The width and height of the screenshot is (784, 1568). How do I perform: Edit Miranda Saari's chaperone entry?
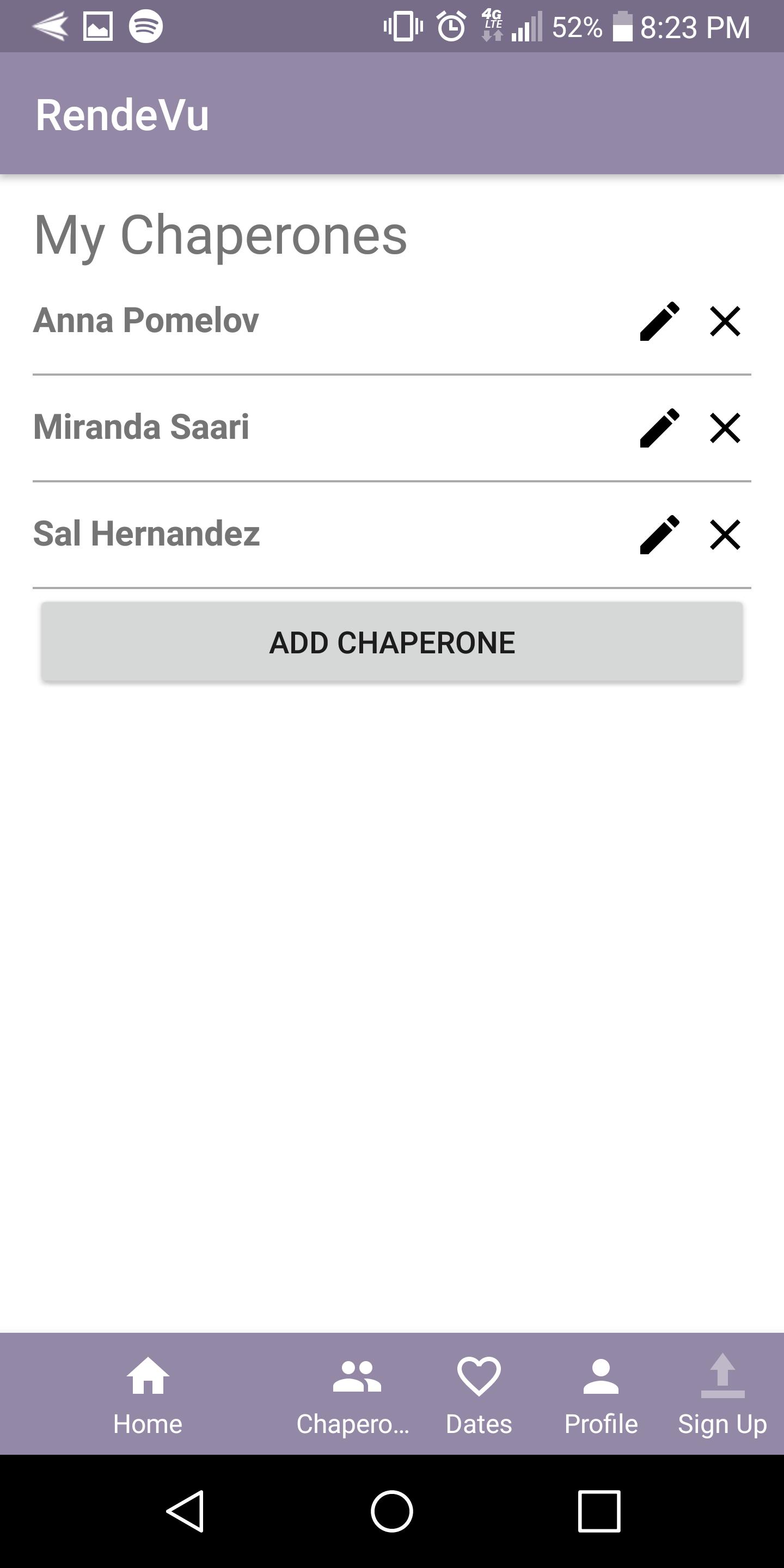click(659, 428)
